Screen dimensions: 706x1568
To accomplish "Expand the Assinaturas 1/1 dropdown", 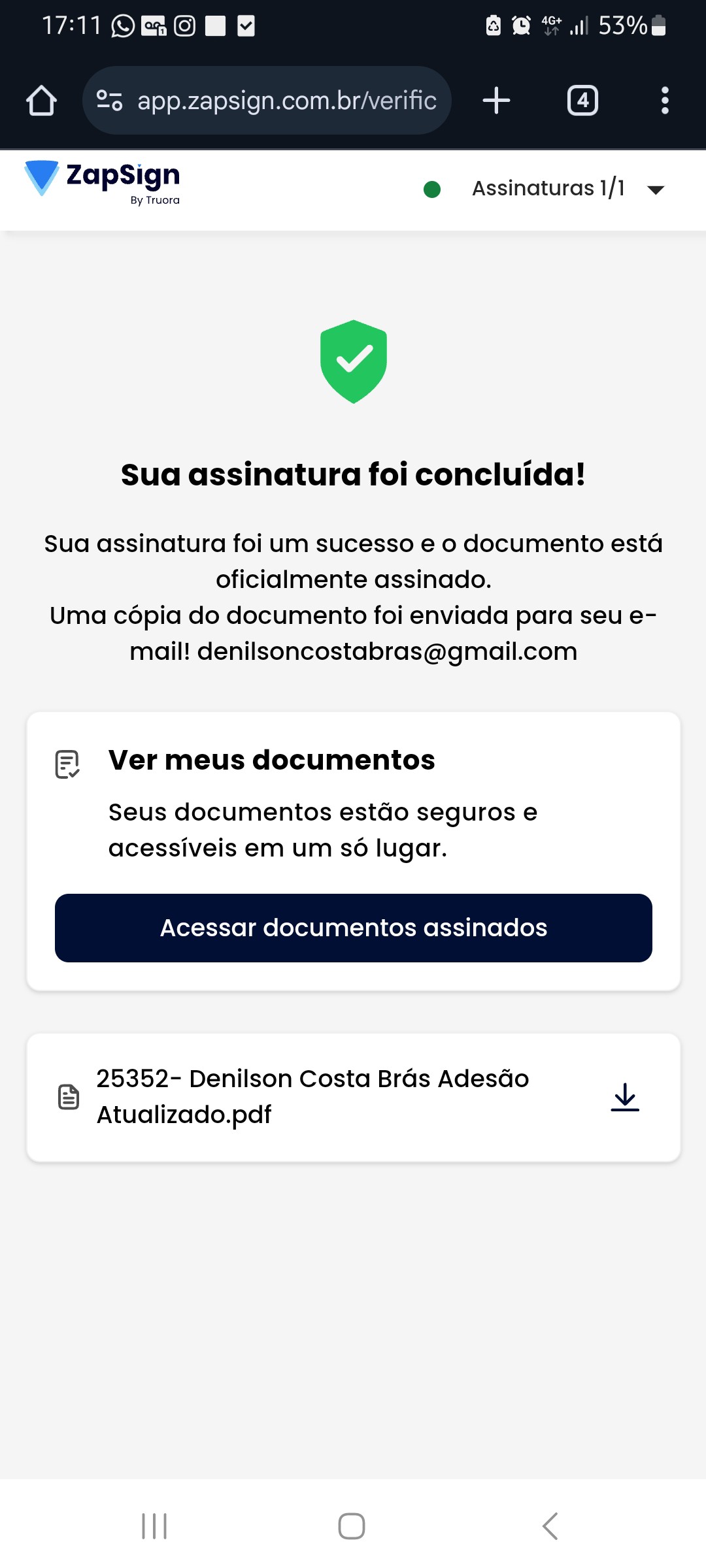I will (655, 189).
